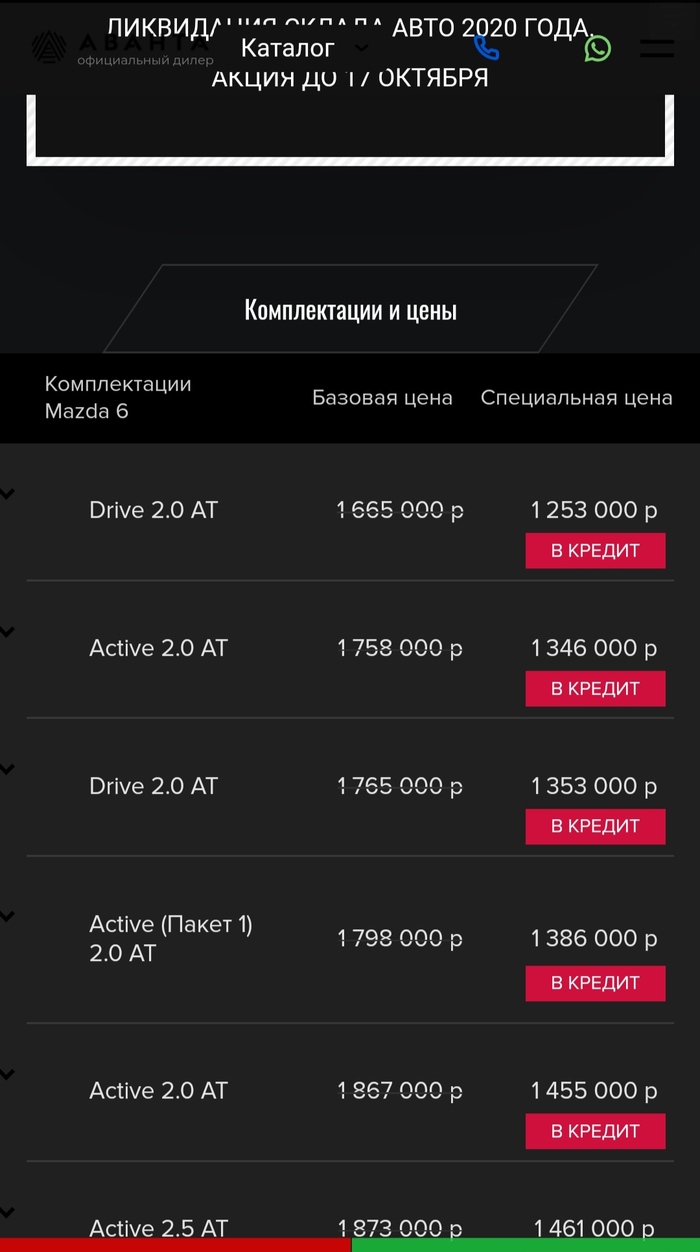Expand the Active 2.0 AT row priced 1 758 000 р
700x1252 pixels.
[8, 631]
